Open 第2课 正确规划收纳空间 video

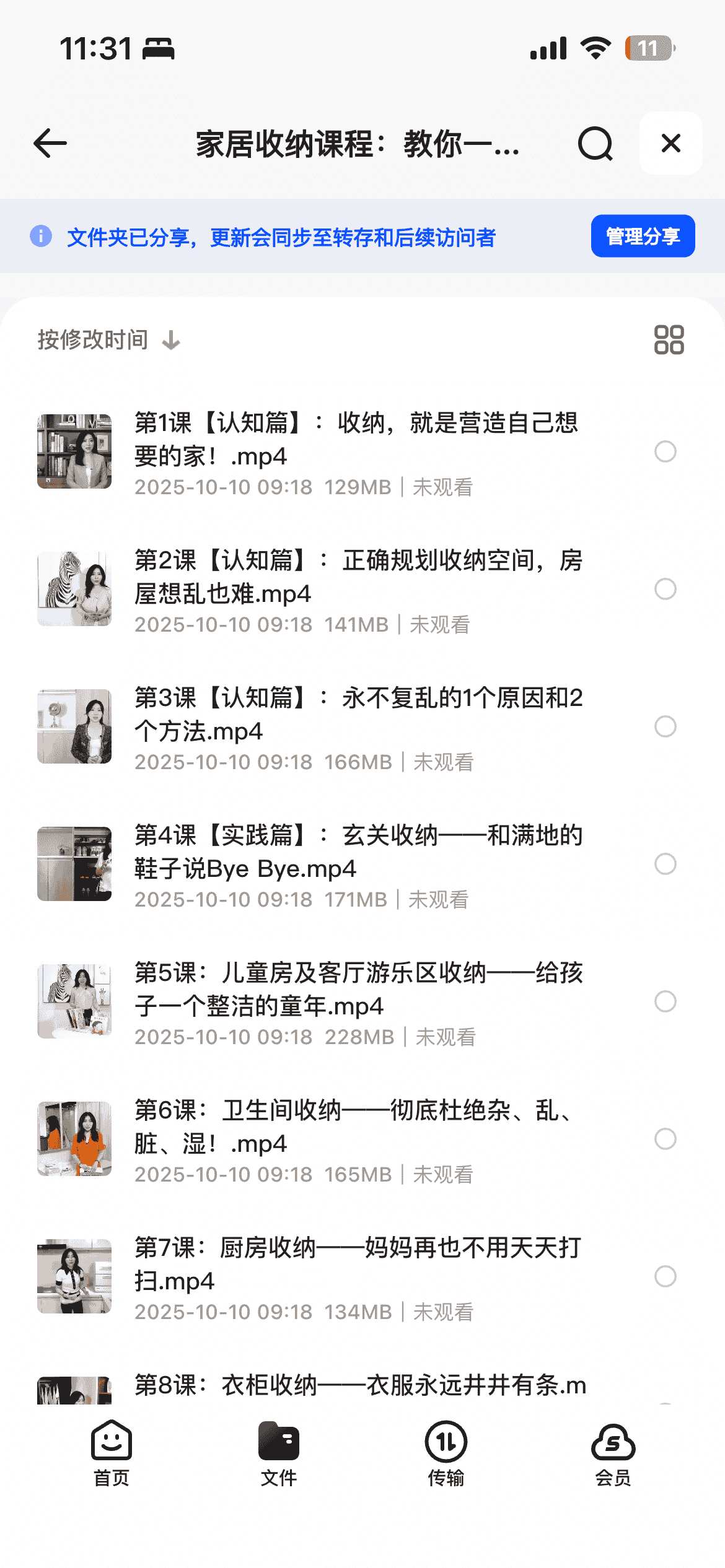358,577
